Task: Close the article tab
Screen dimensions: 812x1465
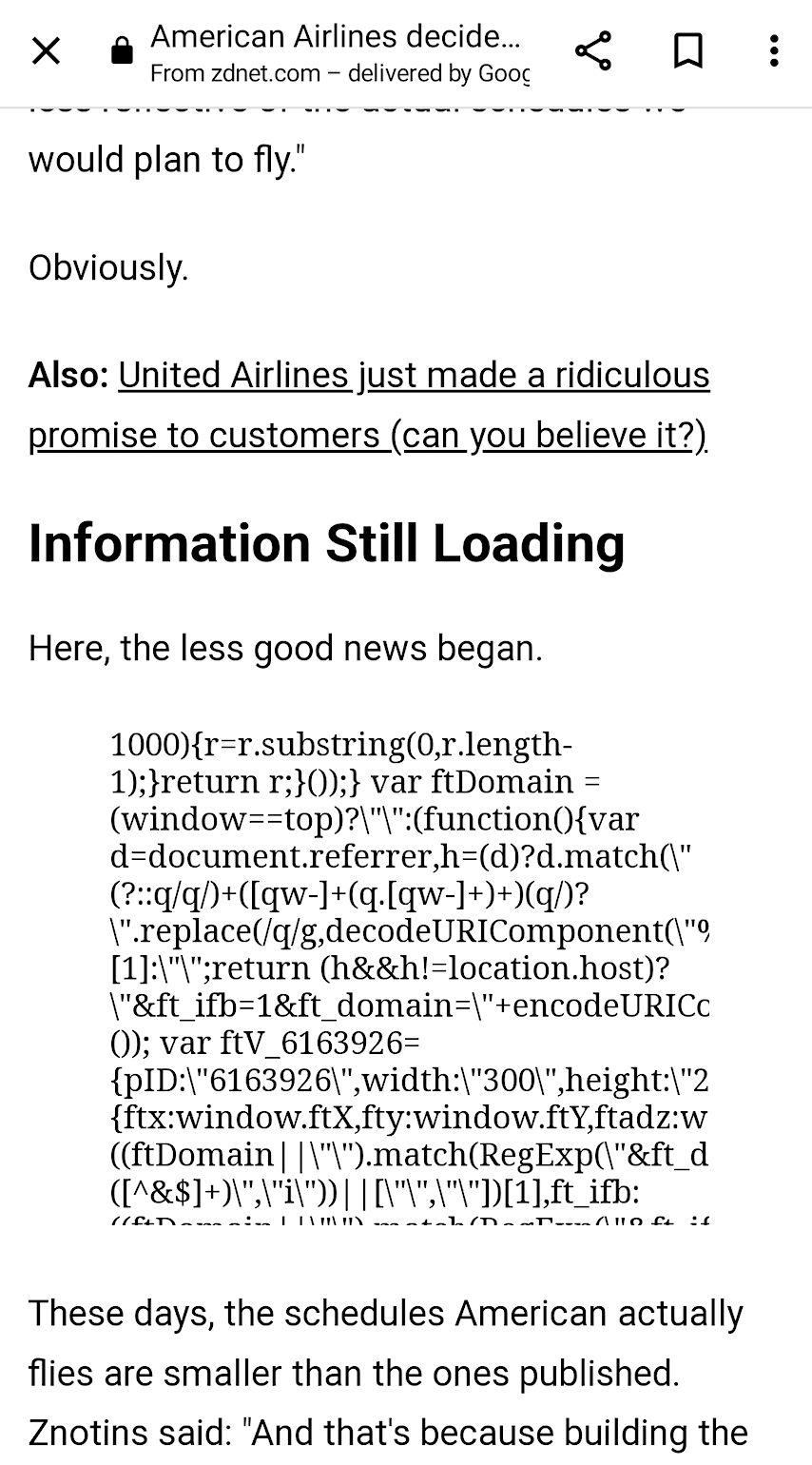Action: pyautogui.click(x=46, y=51)
